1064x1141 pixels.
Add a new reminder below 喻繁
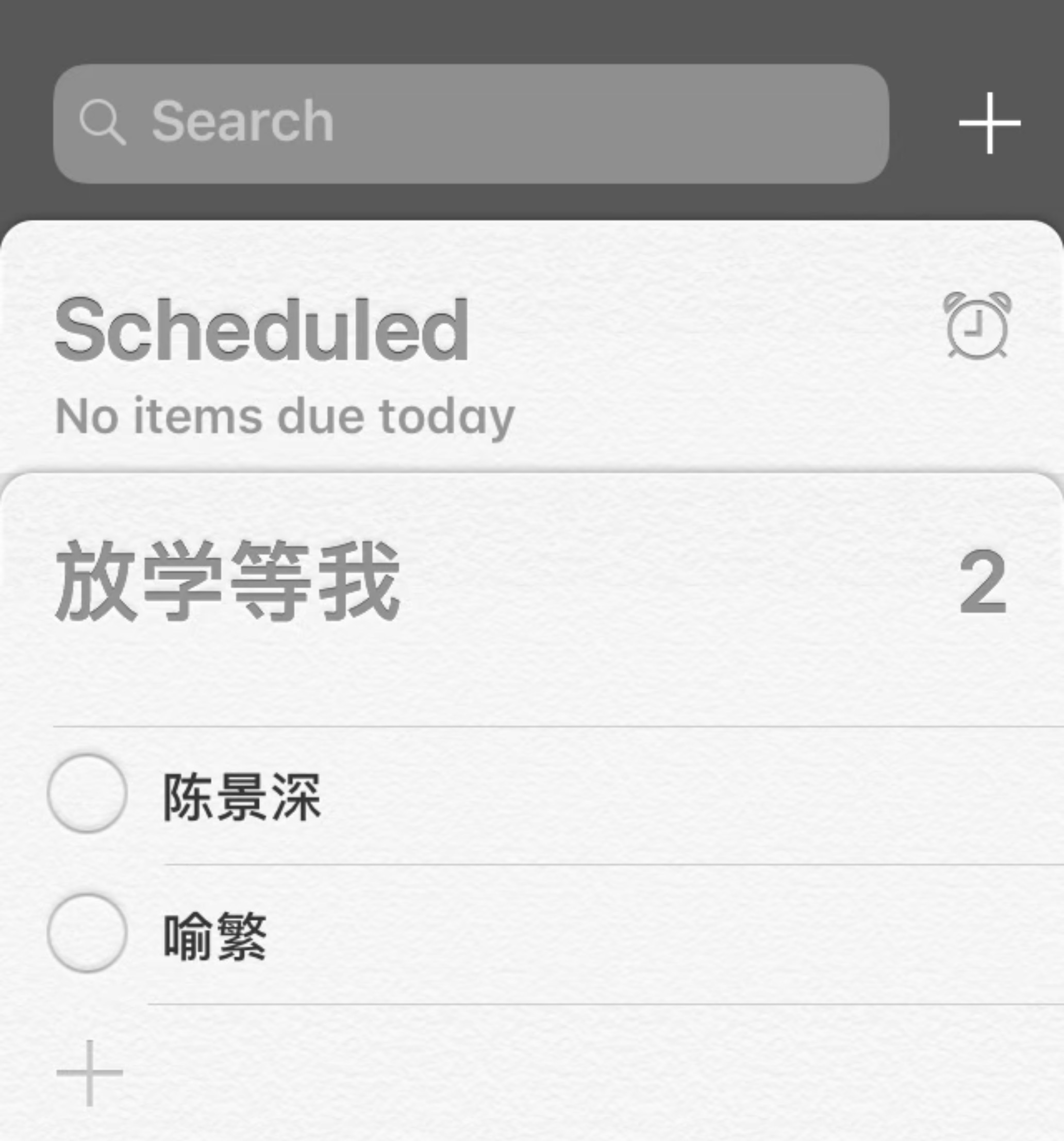(90, 1072)
